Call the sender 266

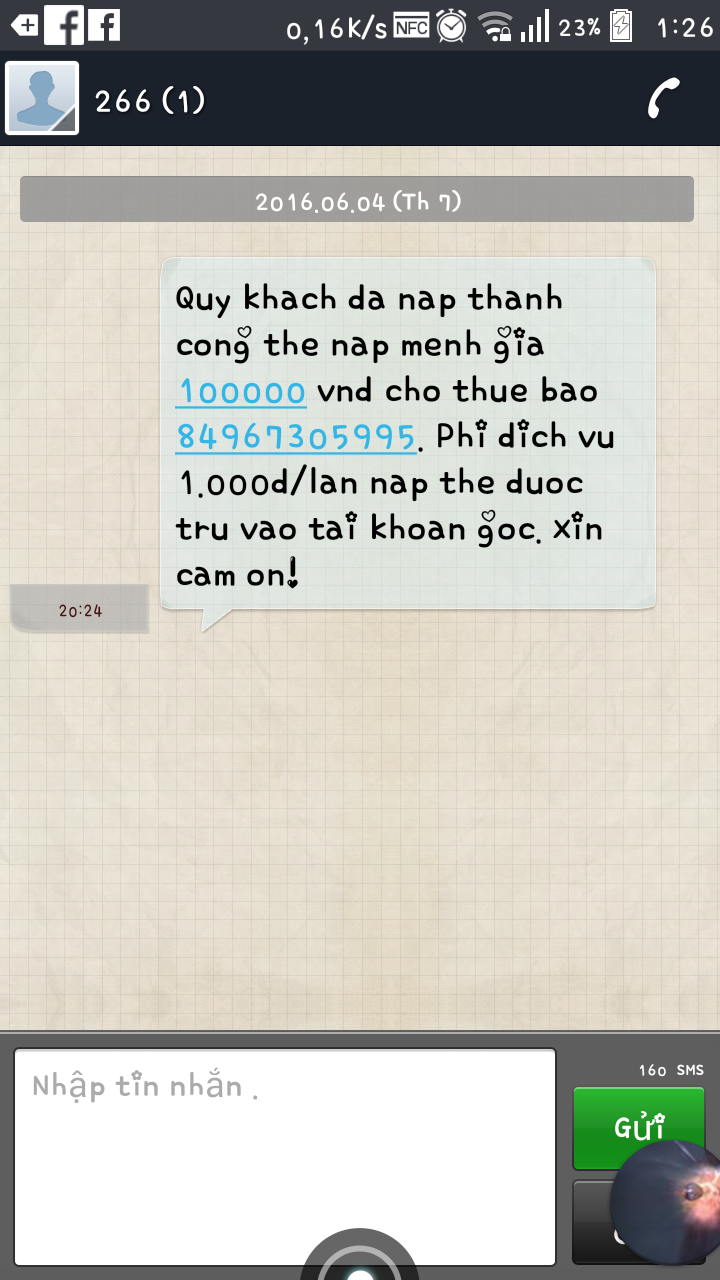coord(664,99)
